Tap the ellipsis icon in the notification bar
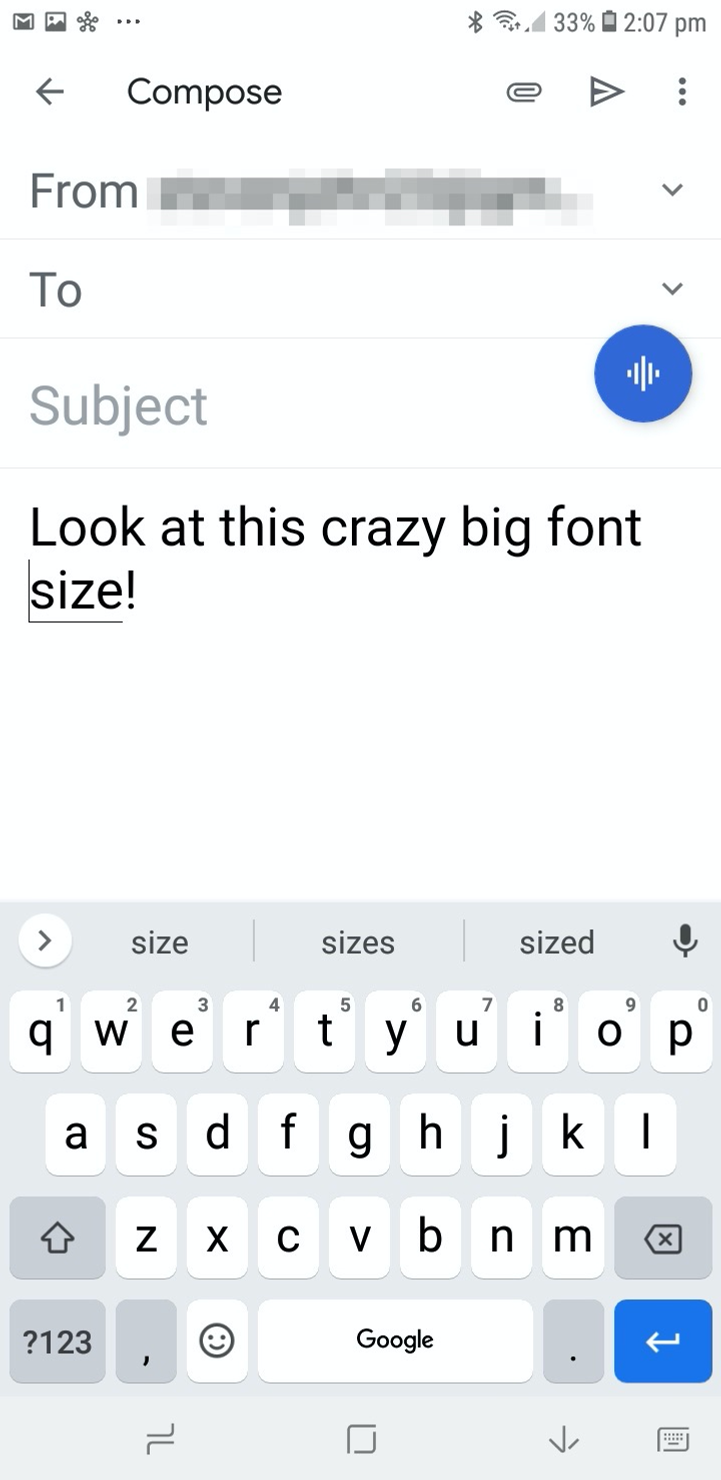Screen dimensions: 721x1480 pos(128,20)
